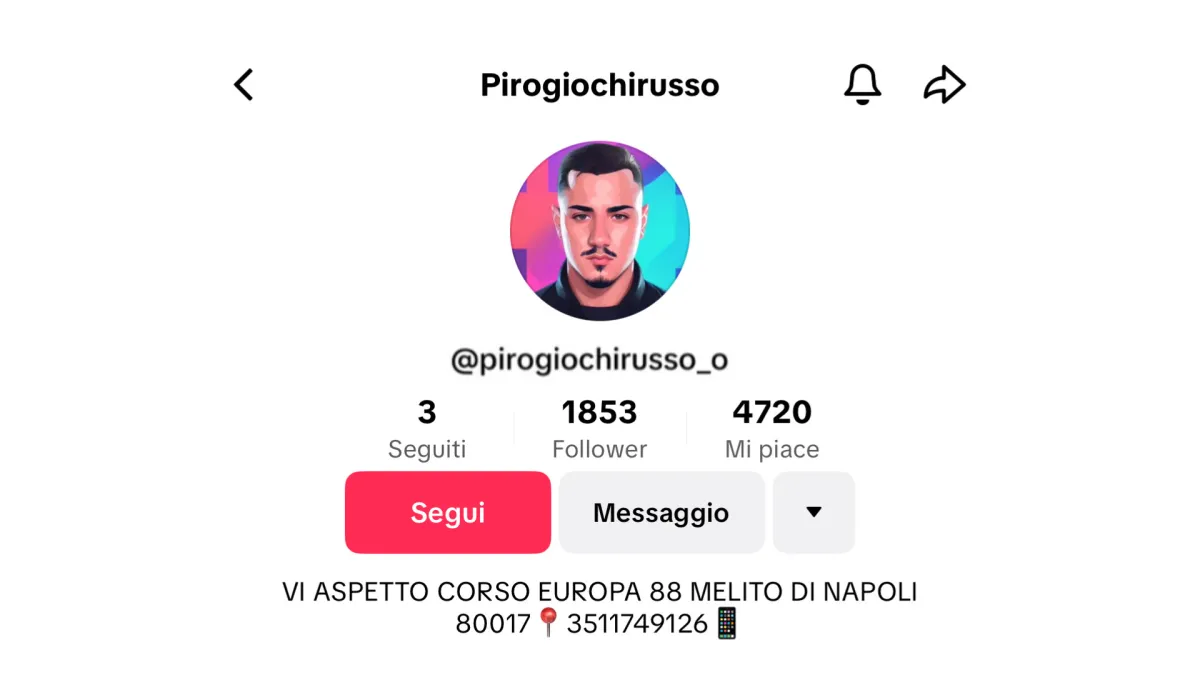Open Pirogiochirusso's profile picture
The width and height of the screenshot is (1200, 675).
[x=600, y=231]
